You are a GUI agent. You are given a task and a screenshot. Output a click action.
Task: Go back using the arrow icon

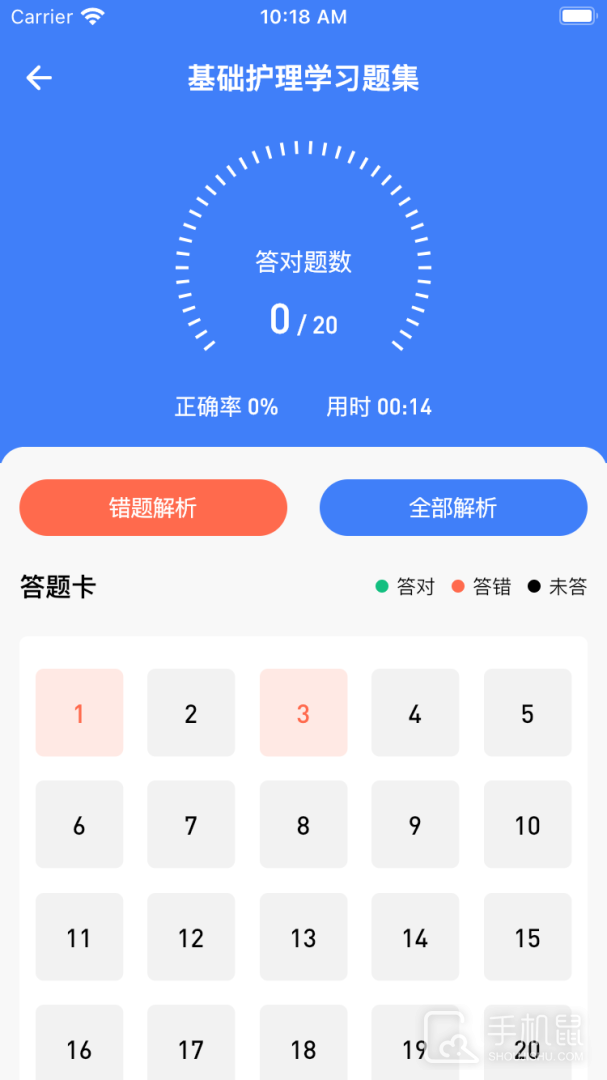(x=39, y=78)
